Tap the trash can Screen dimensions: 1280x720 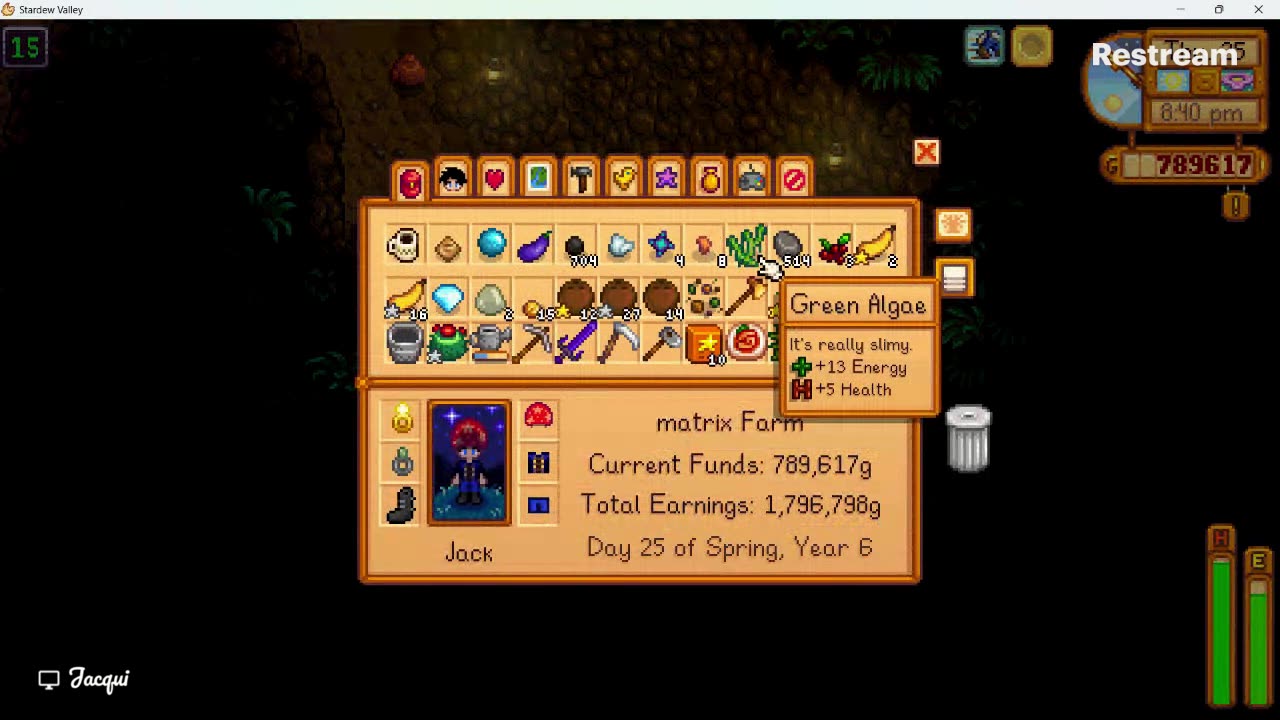(968, 438)
